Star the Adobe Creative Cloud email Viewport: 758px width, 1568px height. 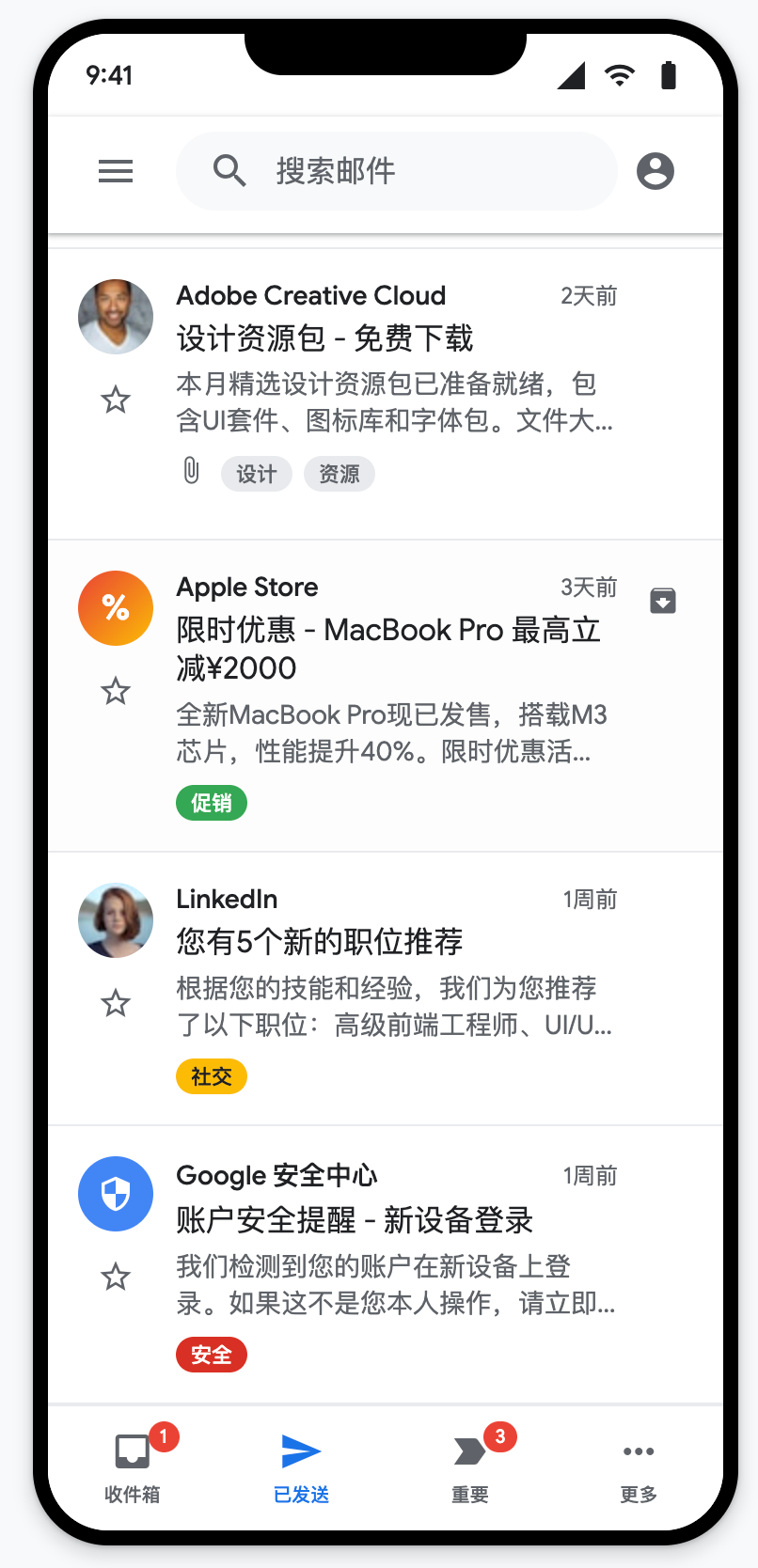pyautogui.click(x=116, y=400)
